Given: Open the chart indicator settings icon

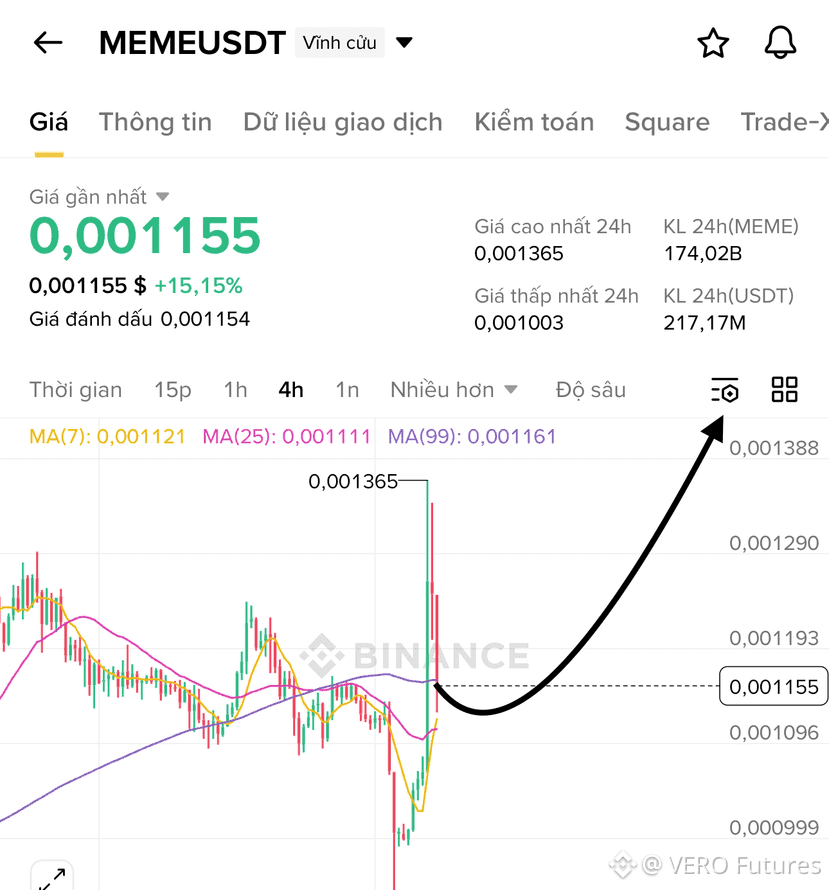Looking at the screenshot, I should (725, 390).
